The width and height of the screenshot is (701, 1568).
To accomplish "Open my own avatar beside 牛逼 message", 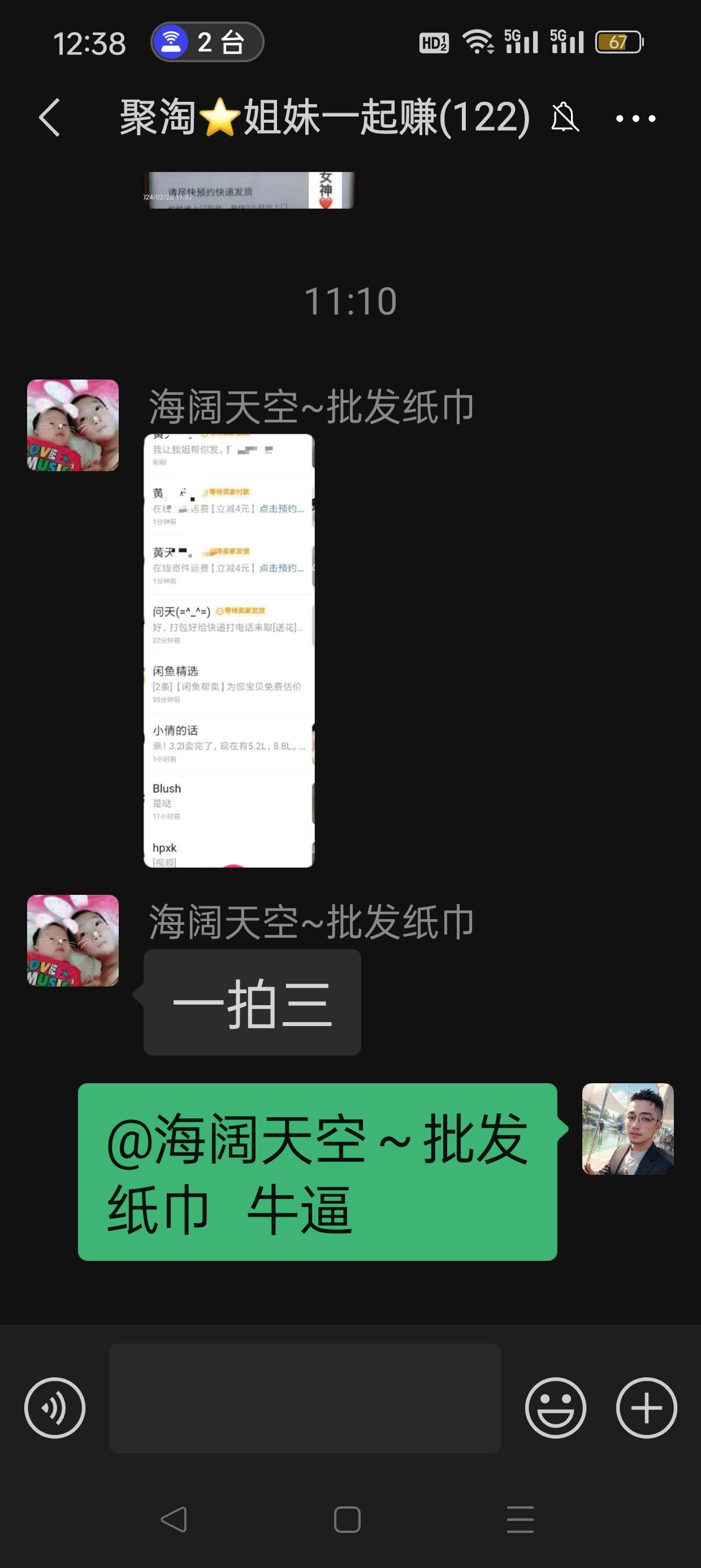I will coord(628,1128).
